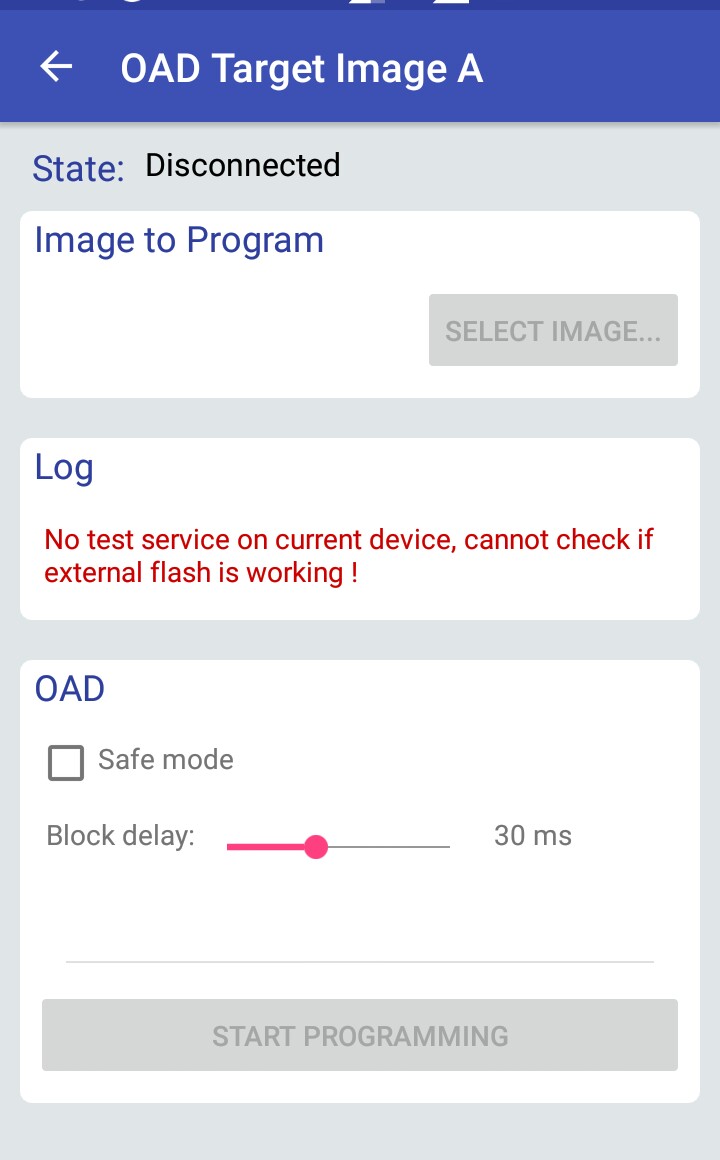Enable the Safe mode checkbox
Viewport: 720px width, 1160px height.
[x=66, y=763]
